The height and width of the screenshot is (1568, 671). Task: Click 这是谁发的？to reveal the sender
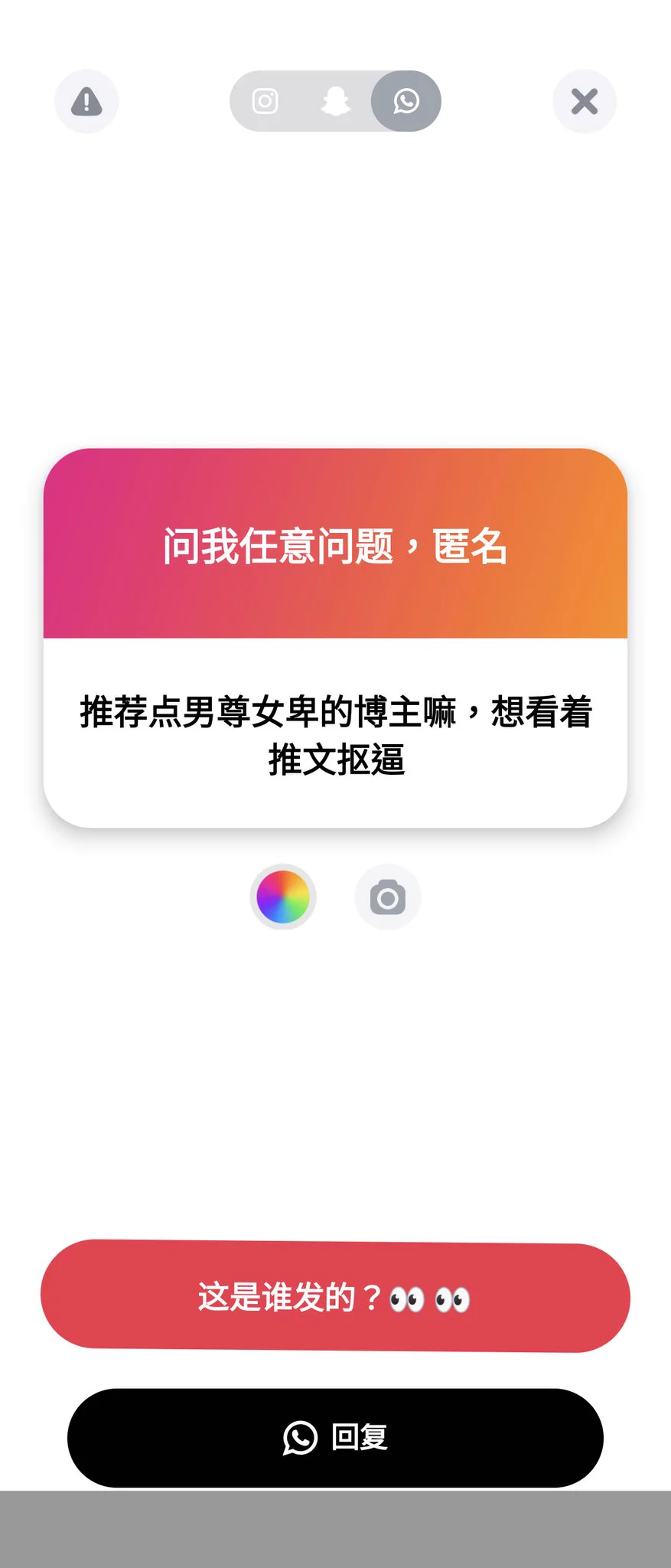(335, 1296)
